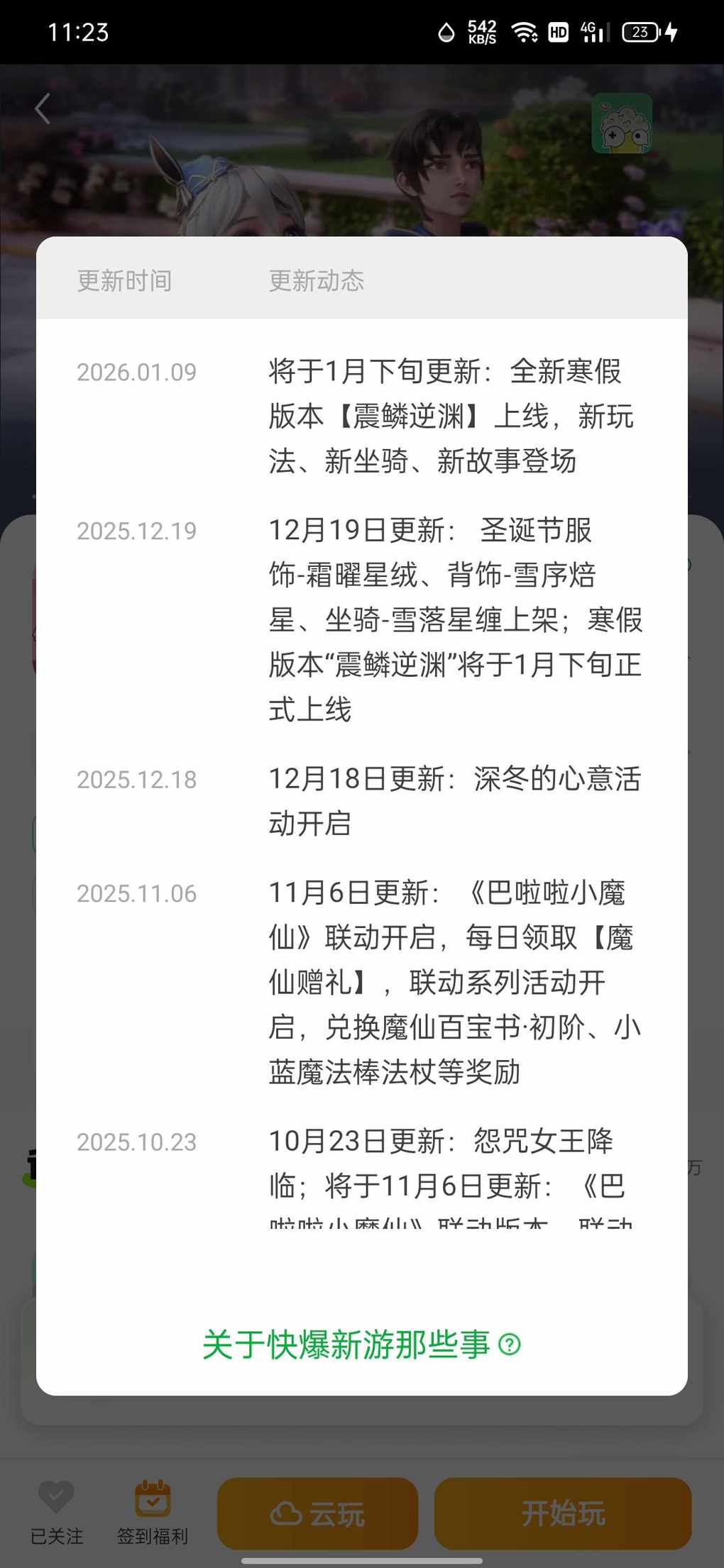Screen dimensions: 724x1568
Task: Launch cloud play with 云玩
Action: [317, 1513]
